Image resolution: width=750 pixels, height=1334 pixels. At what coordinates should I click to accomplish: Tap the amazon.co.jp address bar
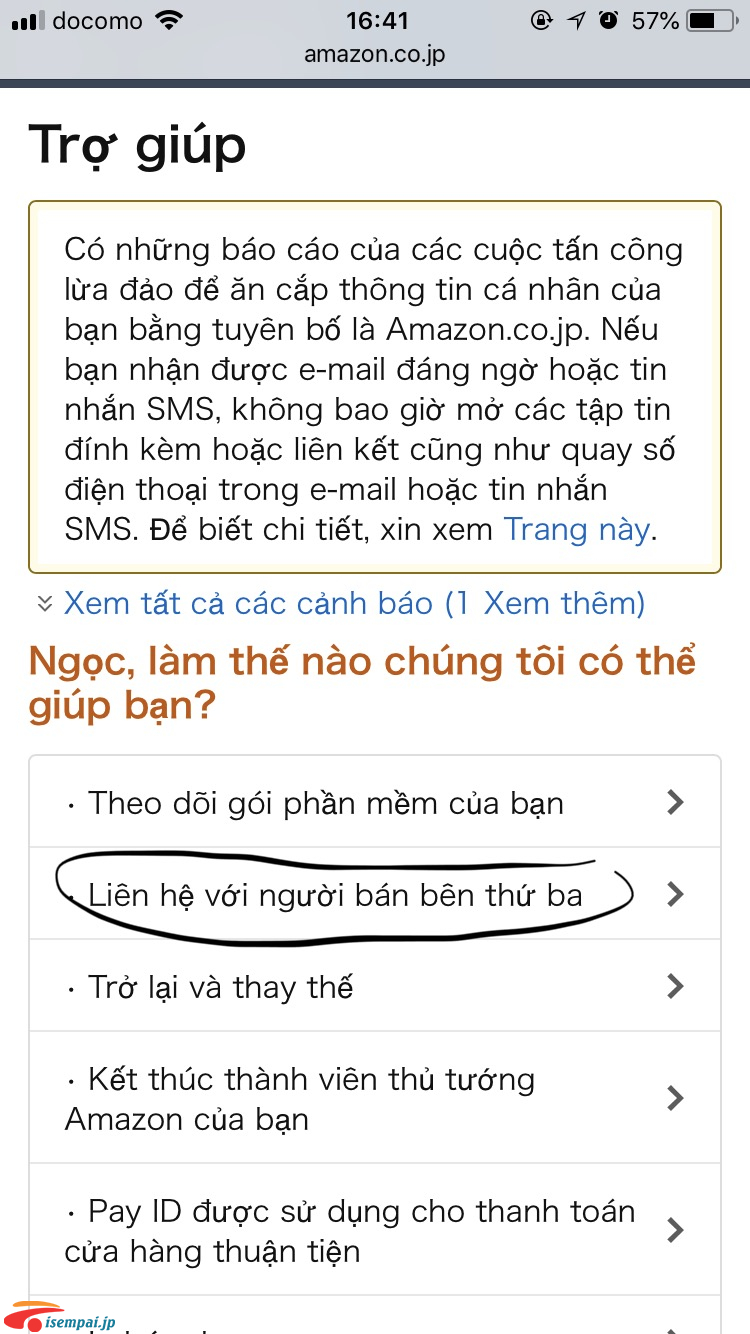click(x=375, y=54)
